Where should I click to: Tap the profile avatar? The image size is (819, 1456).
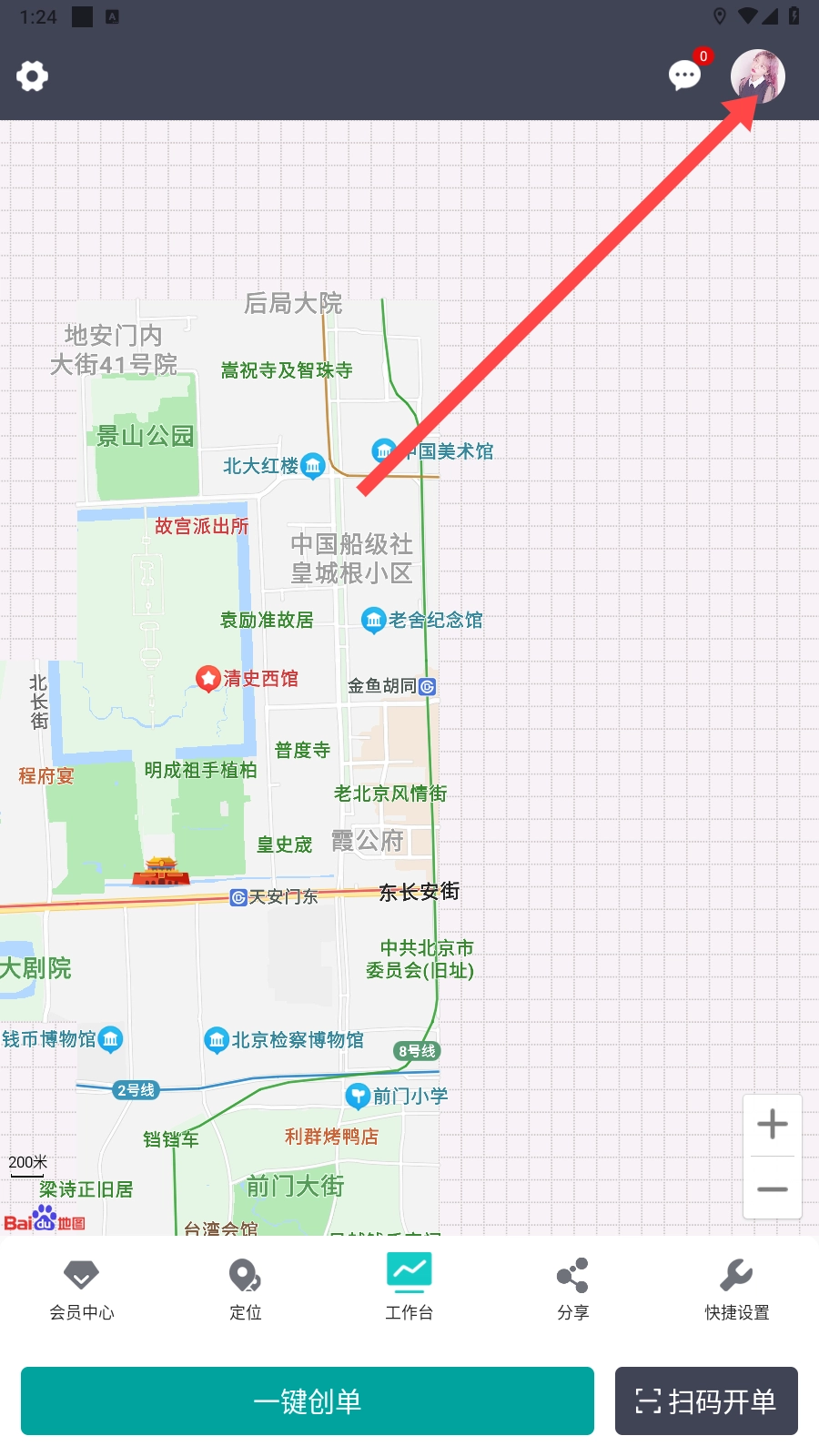(x=757, y=76)
